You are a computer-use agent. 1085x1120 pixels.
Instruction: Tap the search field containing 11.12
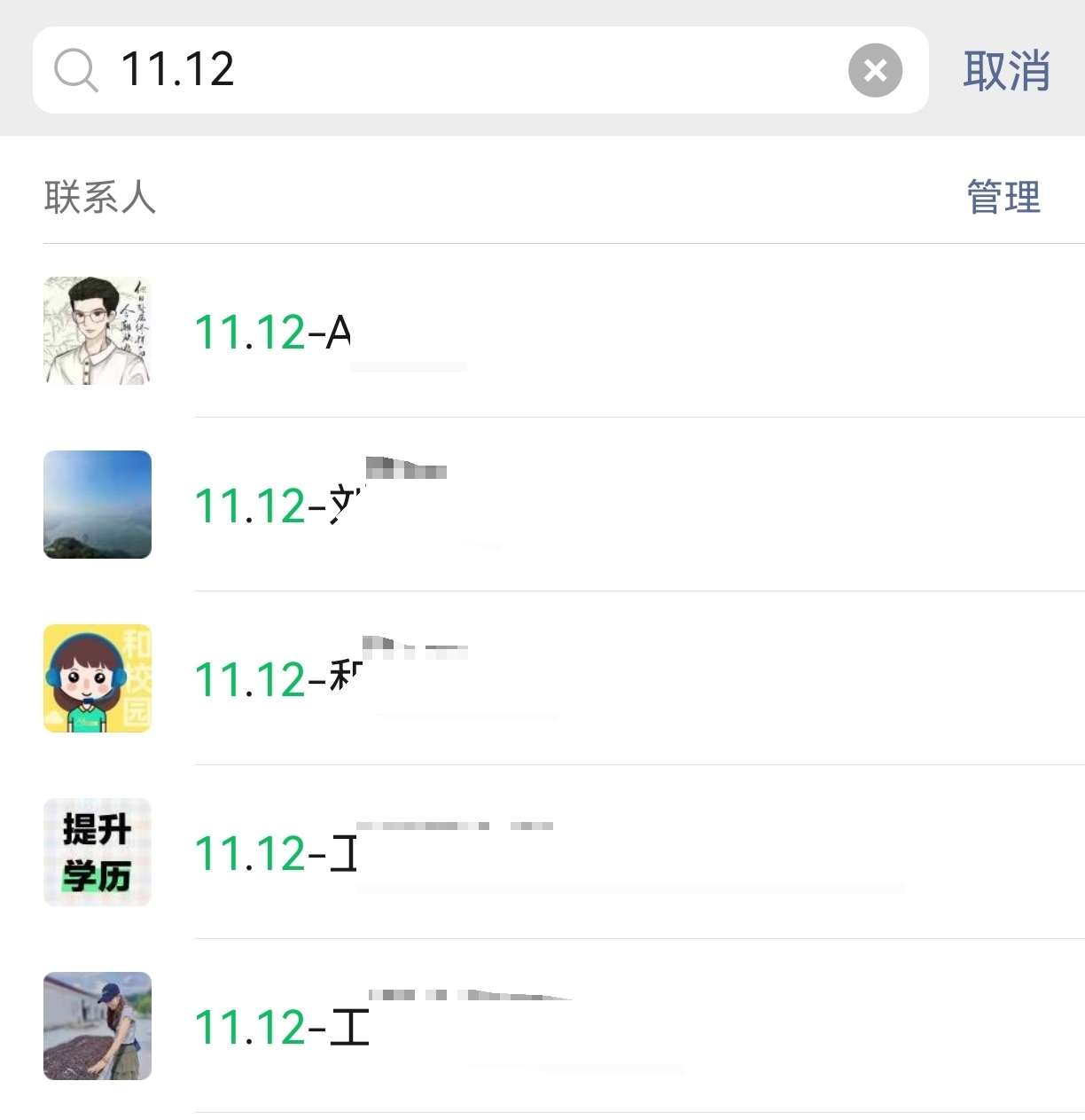coord(479,70)
